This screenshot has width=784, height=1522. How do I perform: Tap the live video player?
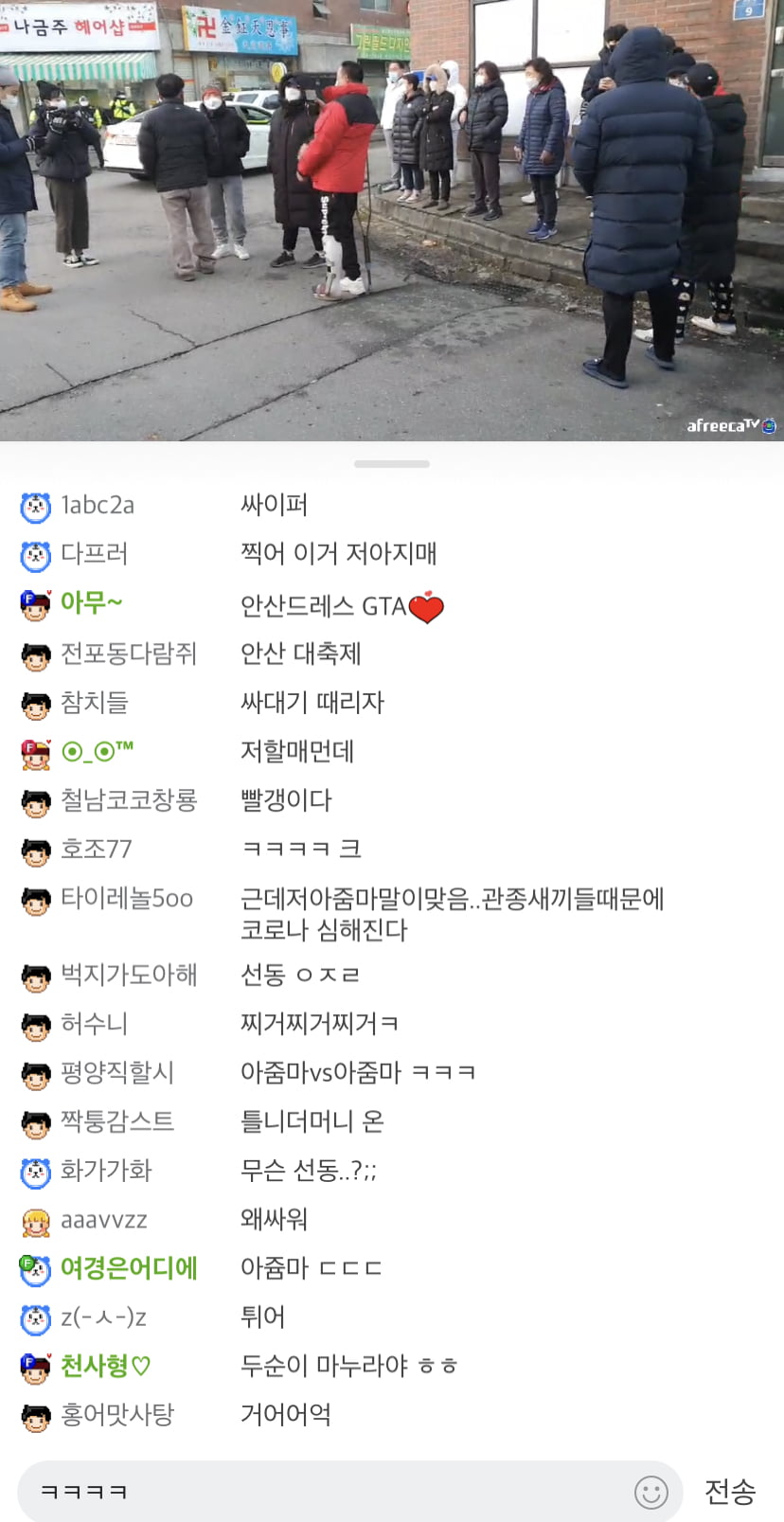click(392, 220)
